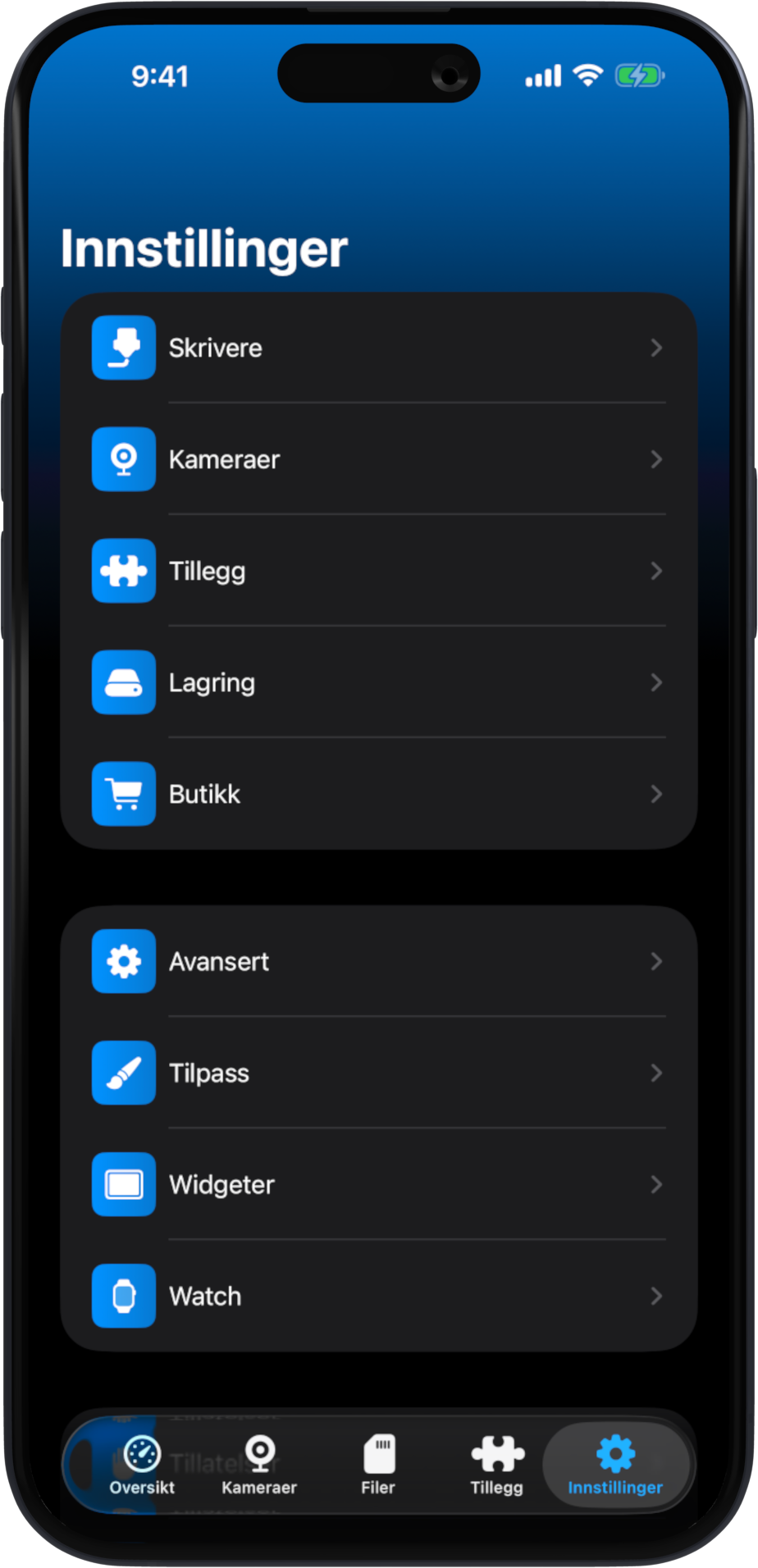Open Kameraer in the settings list
Screen dimensions: 758x1568
click(377, 459)
